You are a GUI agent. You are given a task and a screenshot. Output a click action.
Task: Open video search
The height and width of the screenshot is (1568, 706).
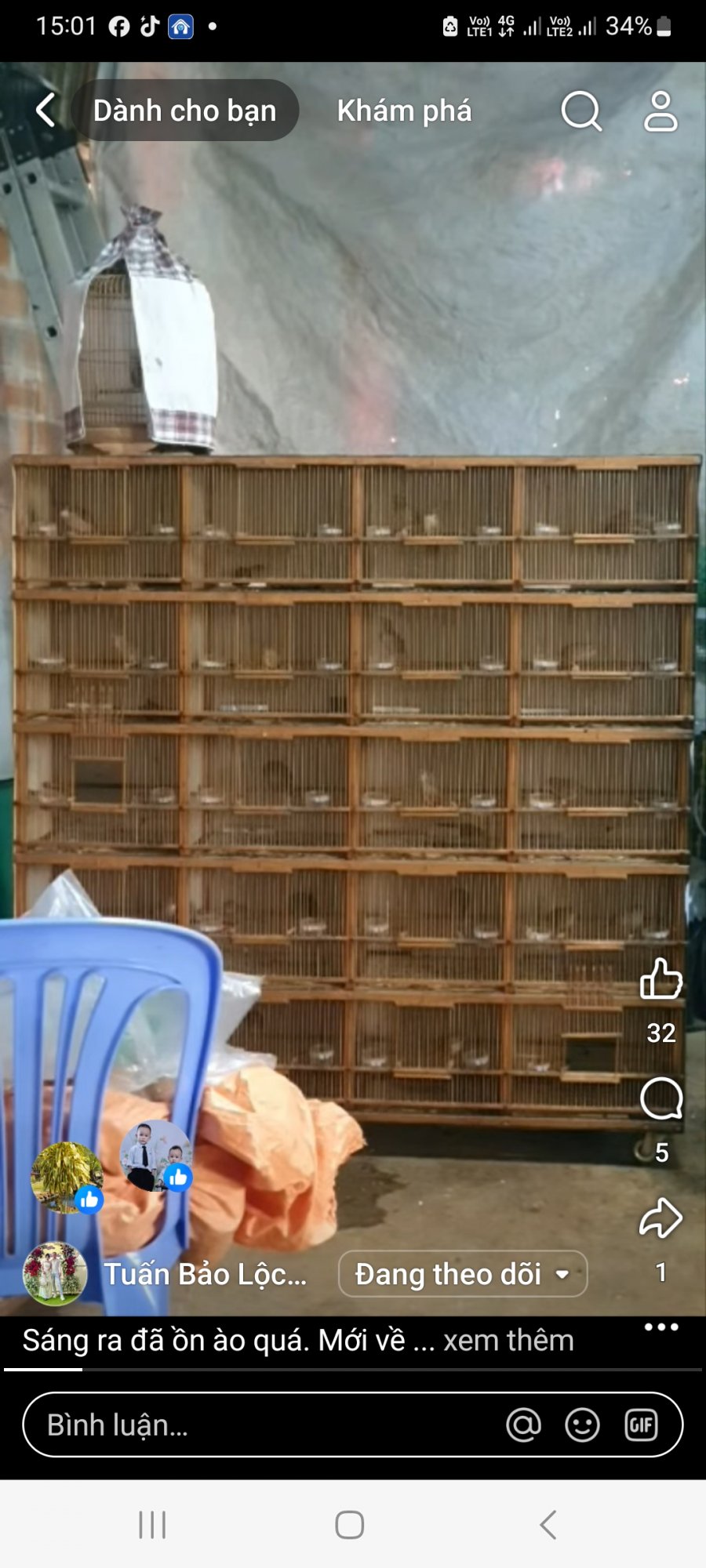(x=580, y=111)
